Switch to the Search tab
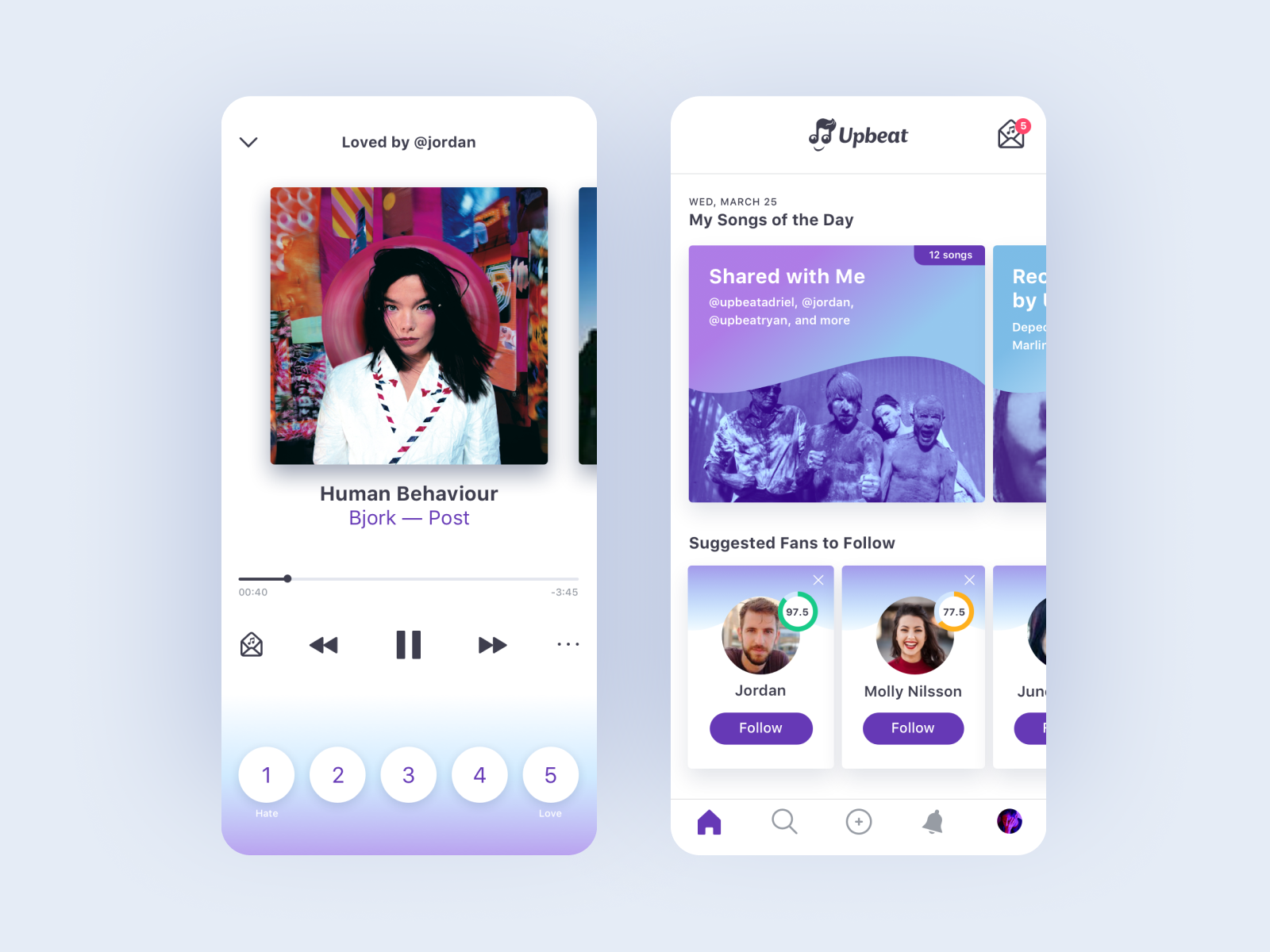 click(x=784, y=822)
